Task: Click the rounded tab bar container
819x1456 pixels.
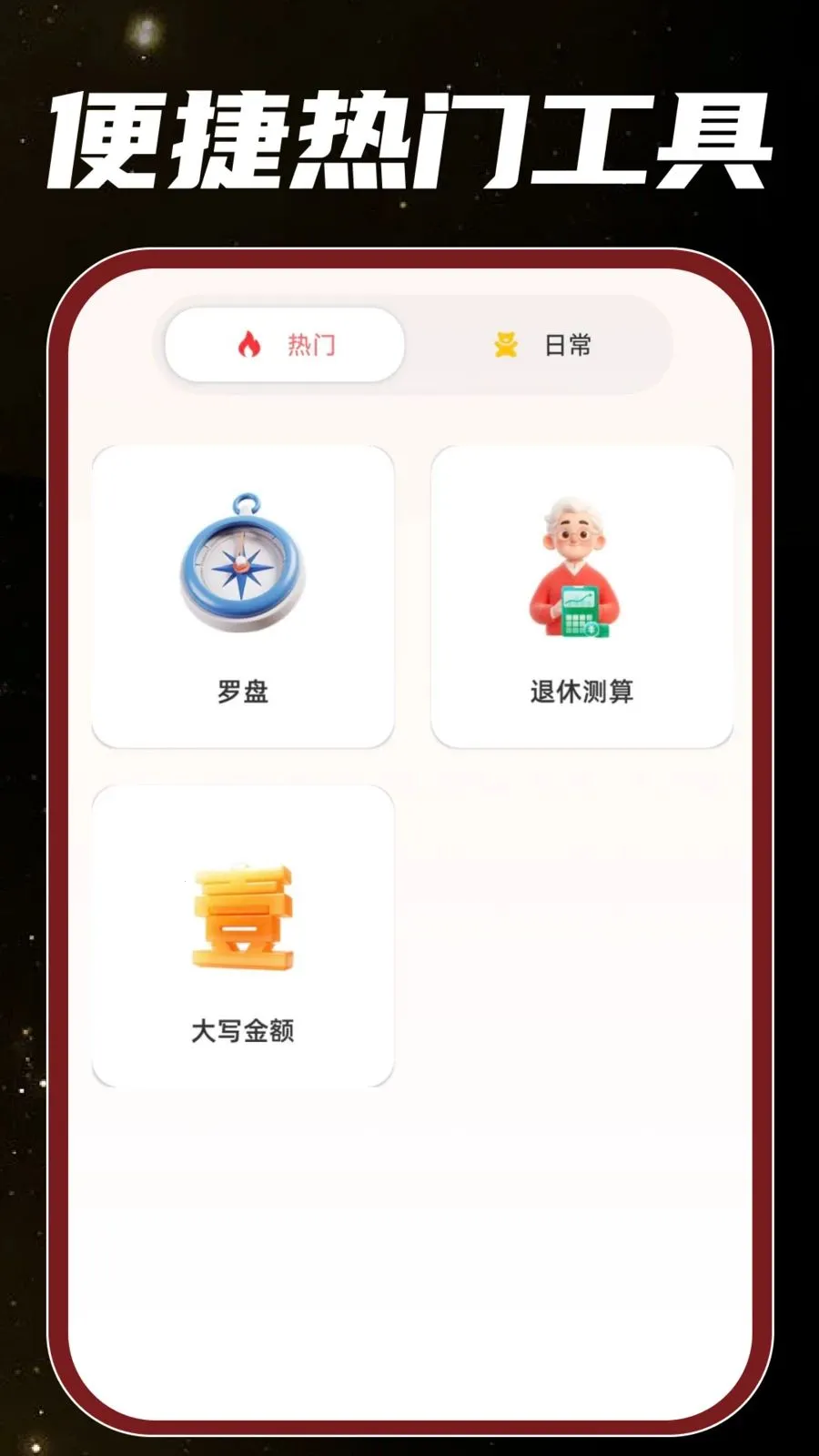Action: click(x=409, y=344)
